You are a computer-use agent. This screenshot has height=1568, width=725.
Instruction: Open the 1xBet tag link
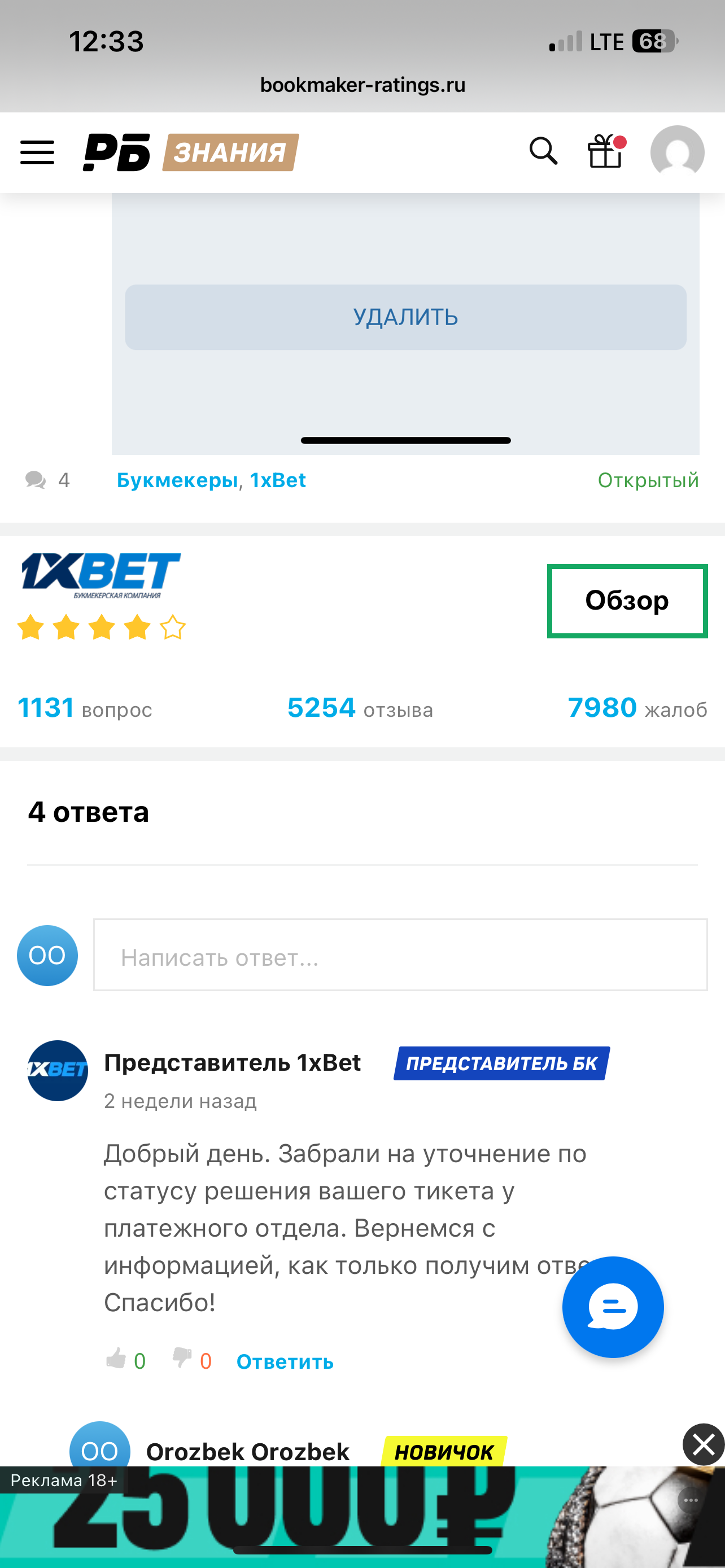(x=278, y=480)
